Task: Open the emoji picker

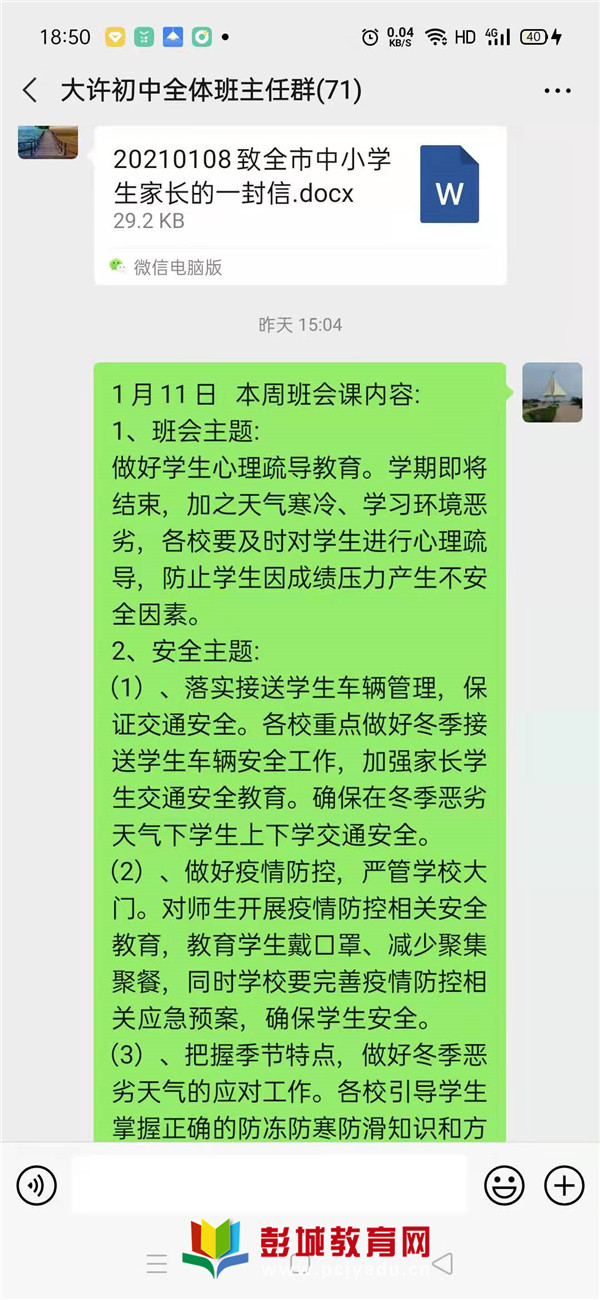Action: (x=504, y=1186)
